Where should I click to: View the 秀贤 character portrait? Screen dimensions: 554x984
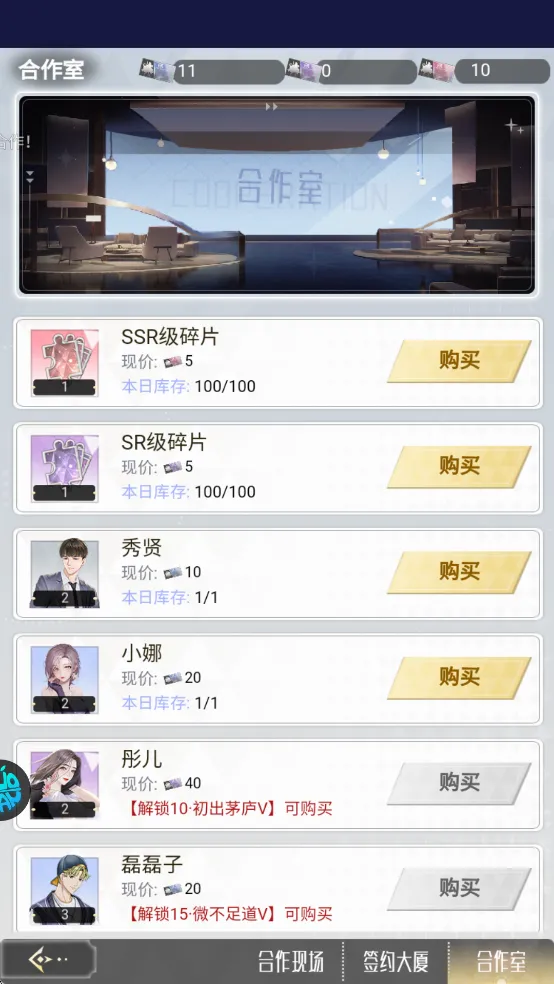tap(65, 574)
